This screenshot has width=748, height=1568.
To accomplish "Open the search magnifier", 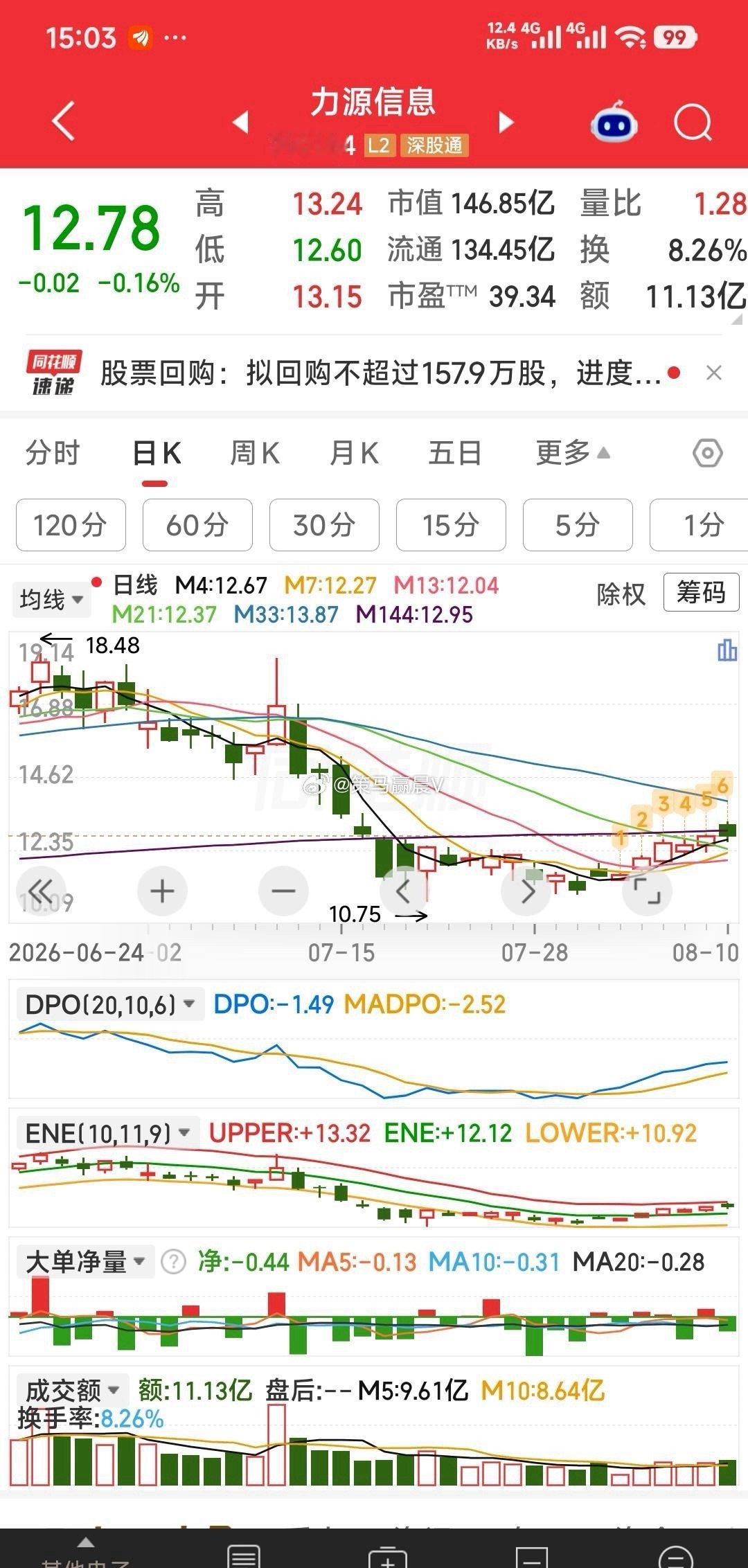I will coord(693,123).
